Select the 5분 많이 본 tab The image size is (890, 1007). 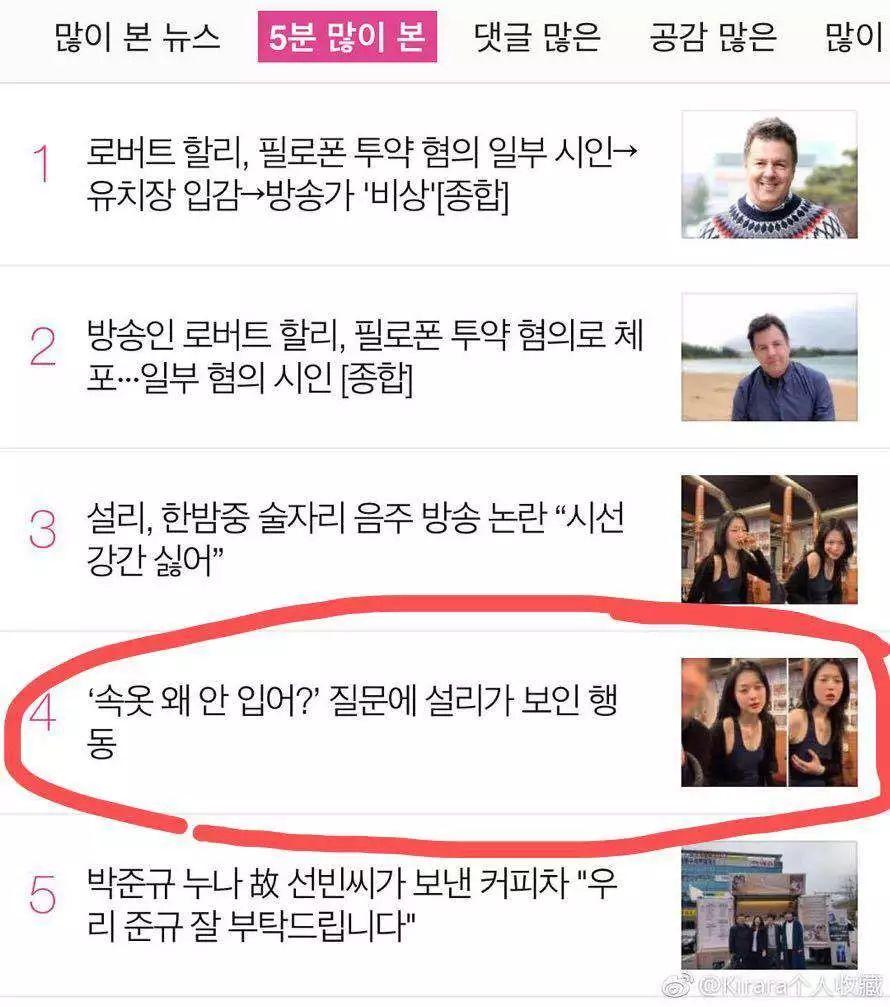(x=347, y=38)
